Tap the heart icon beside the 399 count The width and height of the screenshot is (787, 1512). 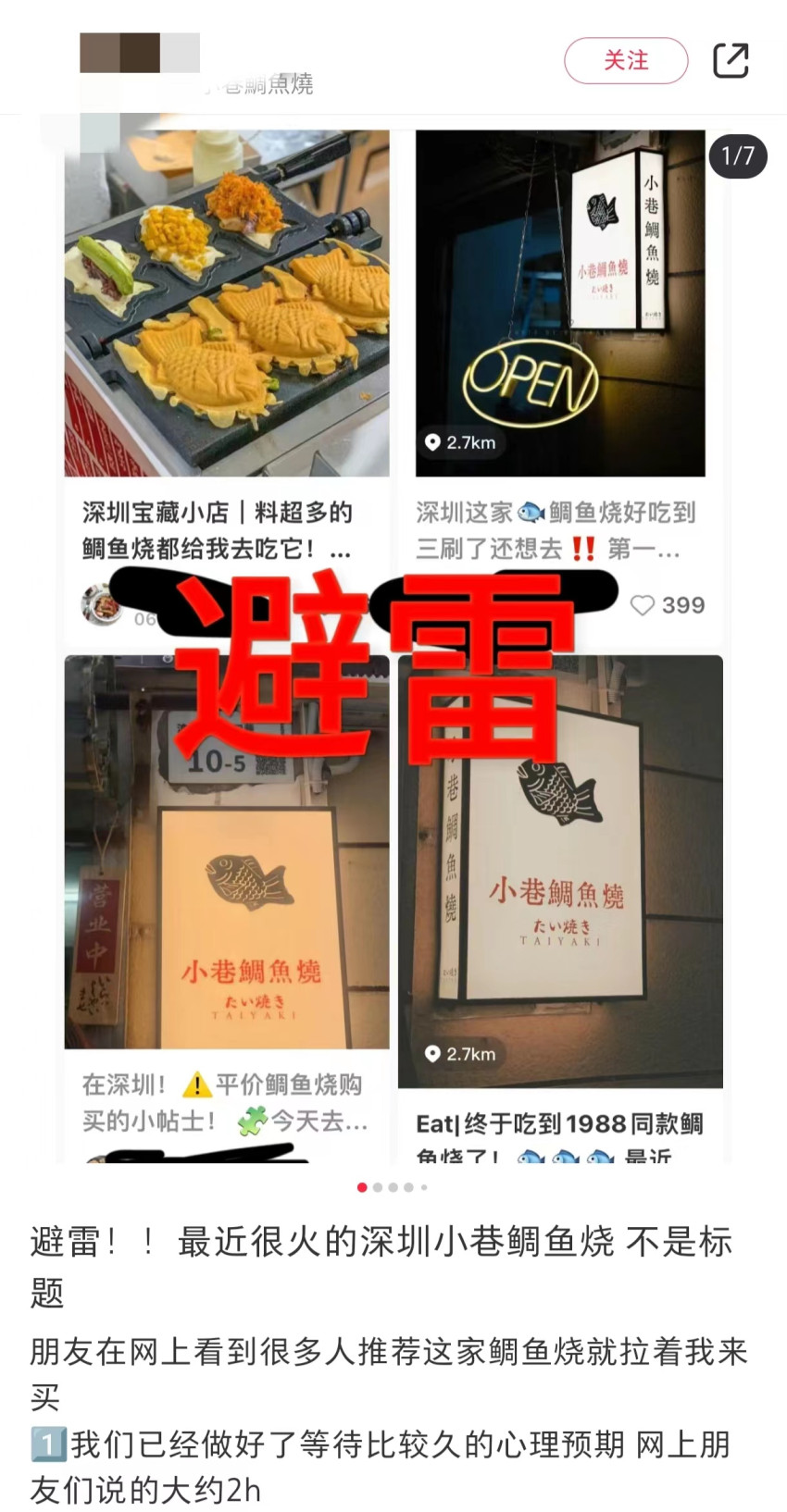coord(643,606)
